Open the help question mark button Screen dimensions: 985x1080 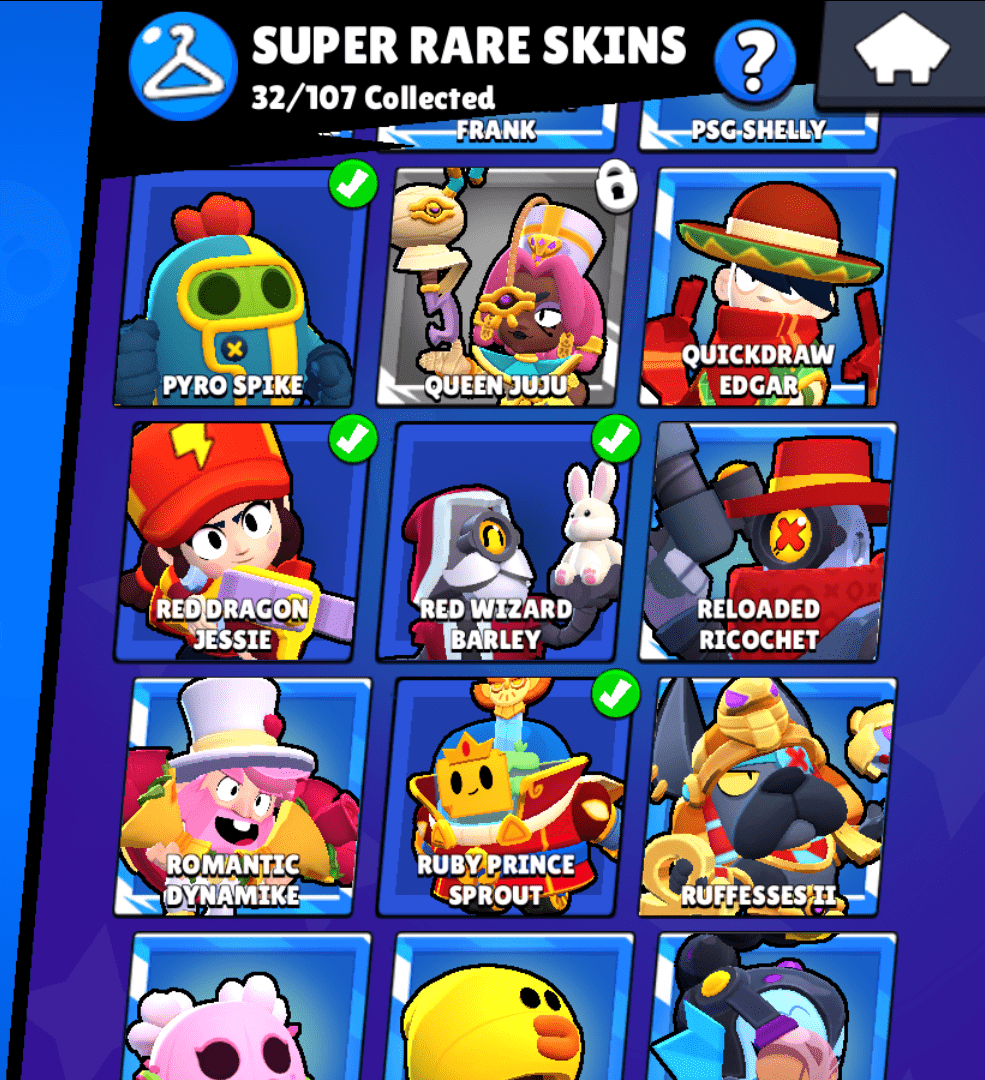[x=755, y=61]
